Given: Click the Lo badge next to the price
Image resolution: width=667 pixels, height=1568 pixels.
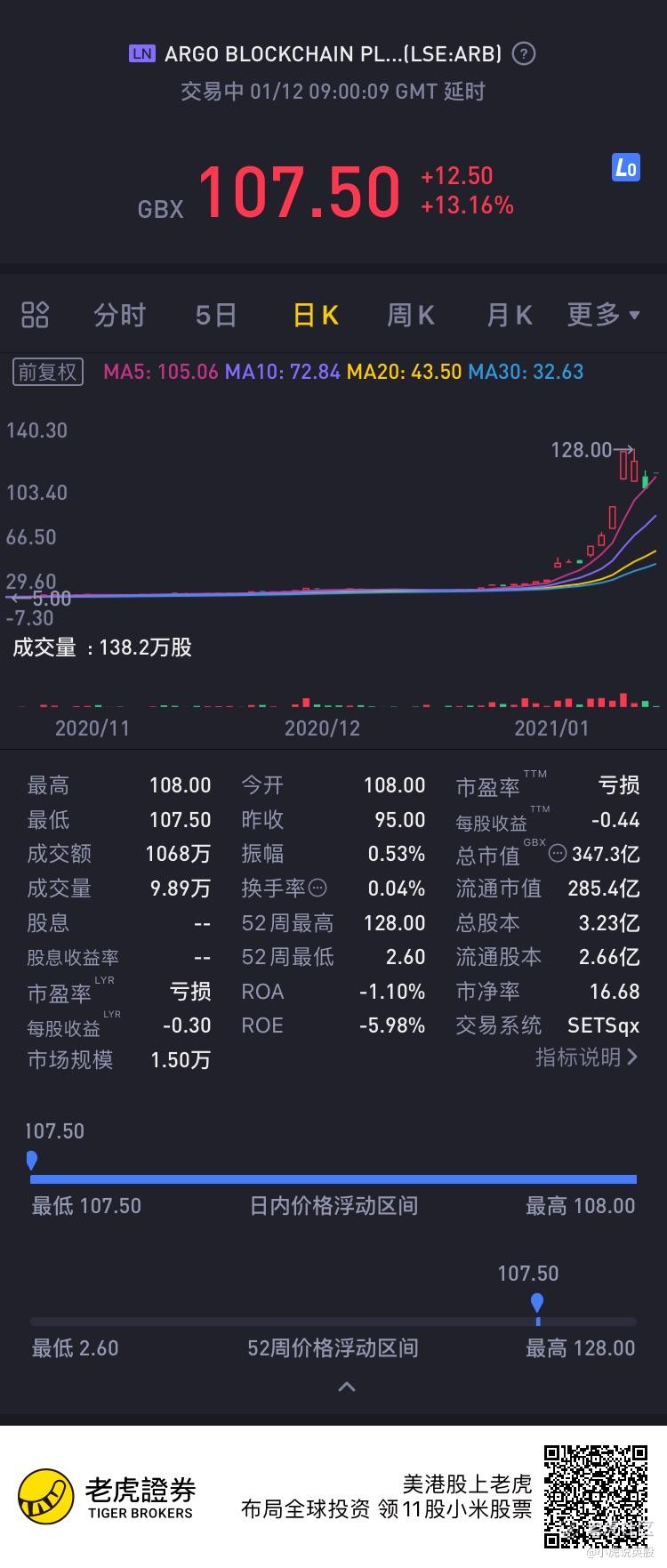Looking at the screenshot, I should tap(625, 168).
